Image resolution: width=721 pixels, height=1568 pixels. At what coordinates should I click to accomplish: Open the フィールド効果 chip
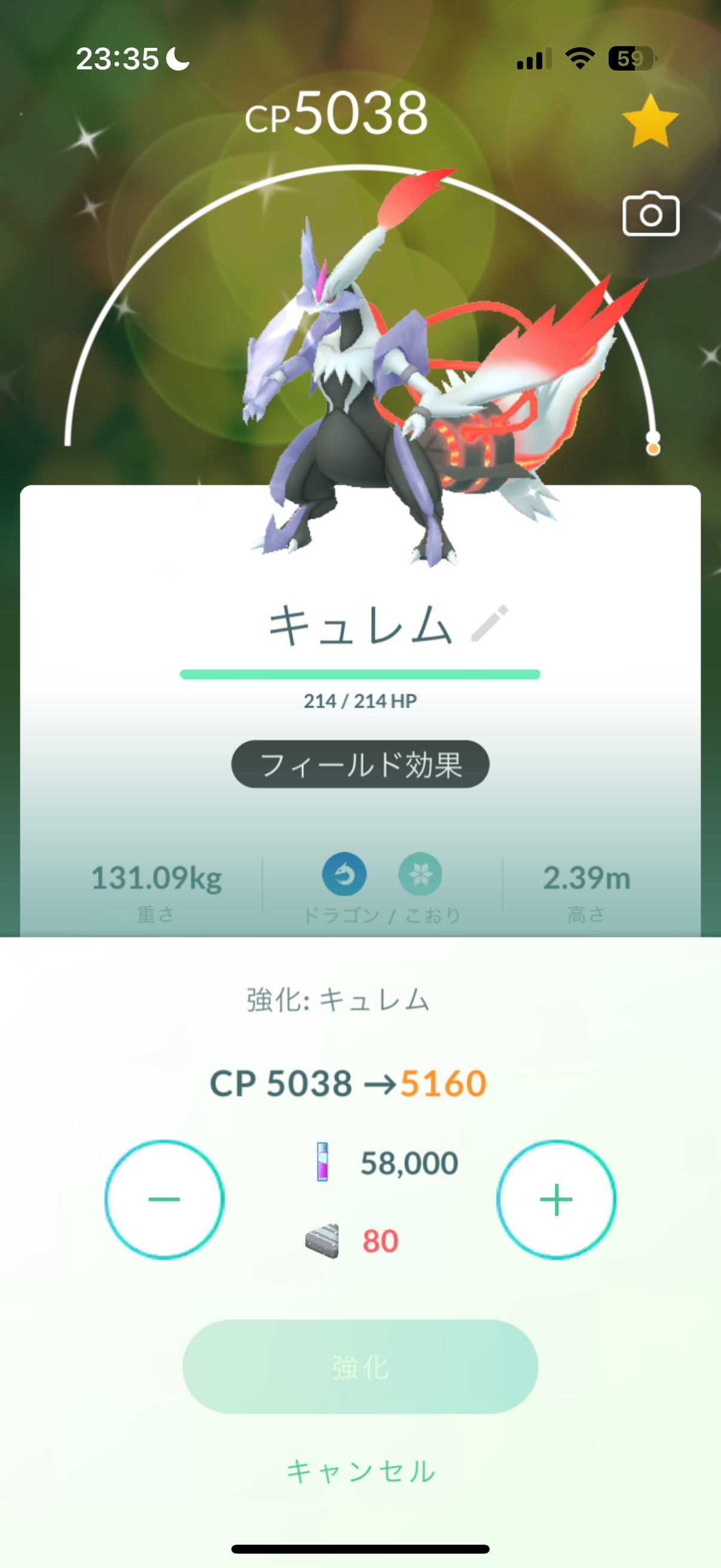(x=360, y=764)
